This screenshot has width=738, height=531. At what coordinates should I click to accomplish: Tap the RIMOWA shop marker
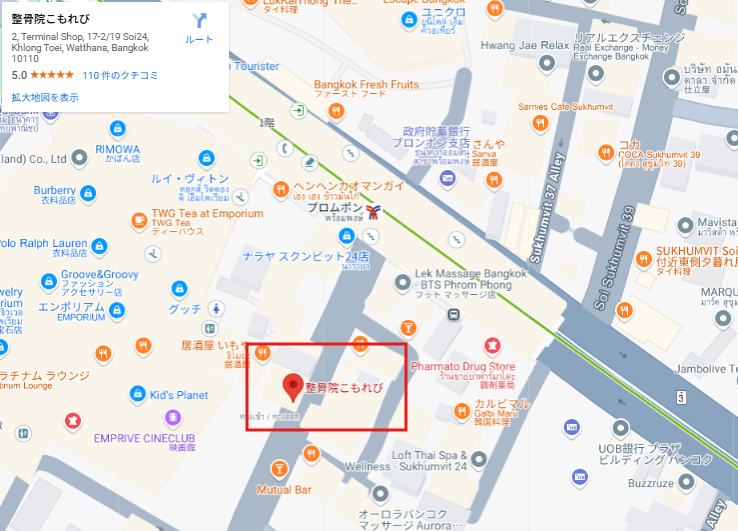[x=117, y=129]
